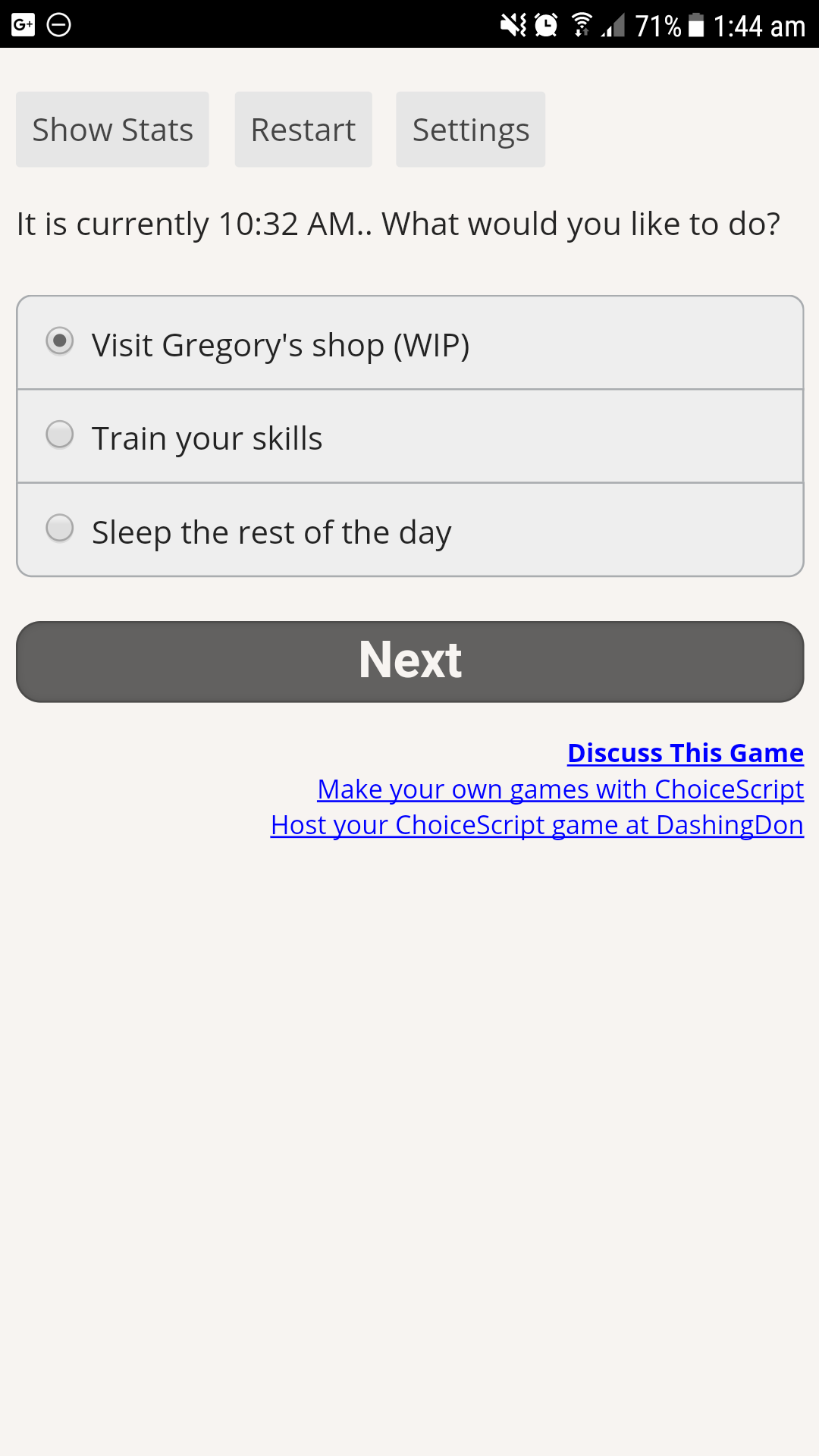Screen dimensions: 819x1456
Task: Choose Train your skills
Action: pos(409,437)
